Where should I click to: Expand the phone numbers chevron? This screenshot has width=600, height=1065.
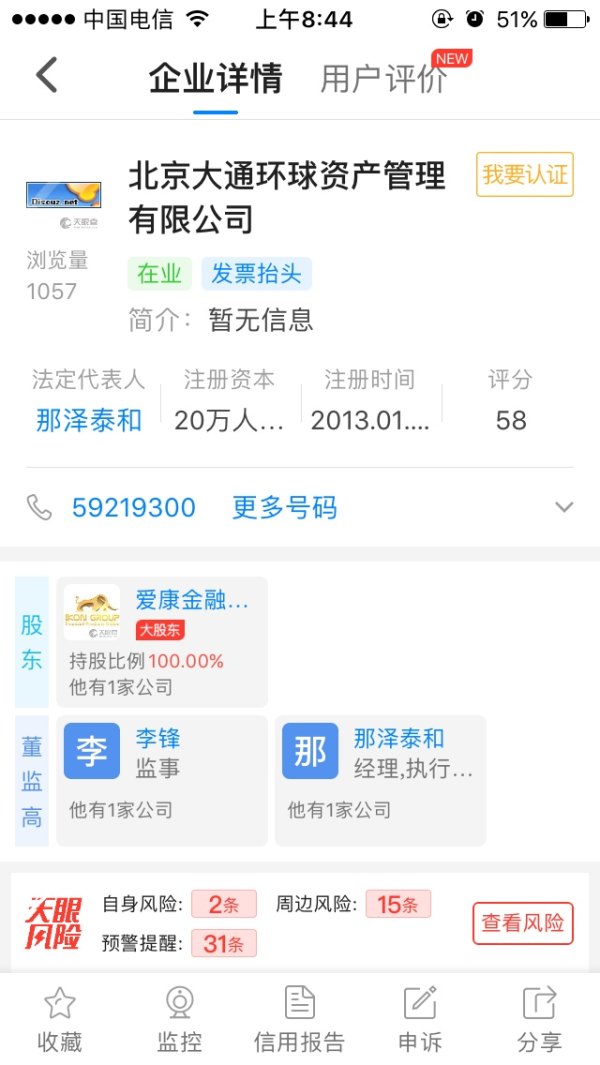(564, 508)
